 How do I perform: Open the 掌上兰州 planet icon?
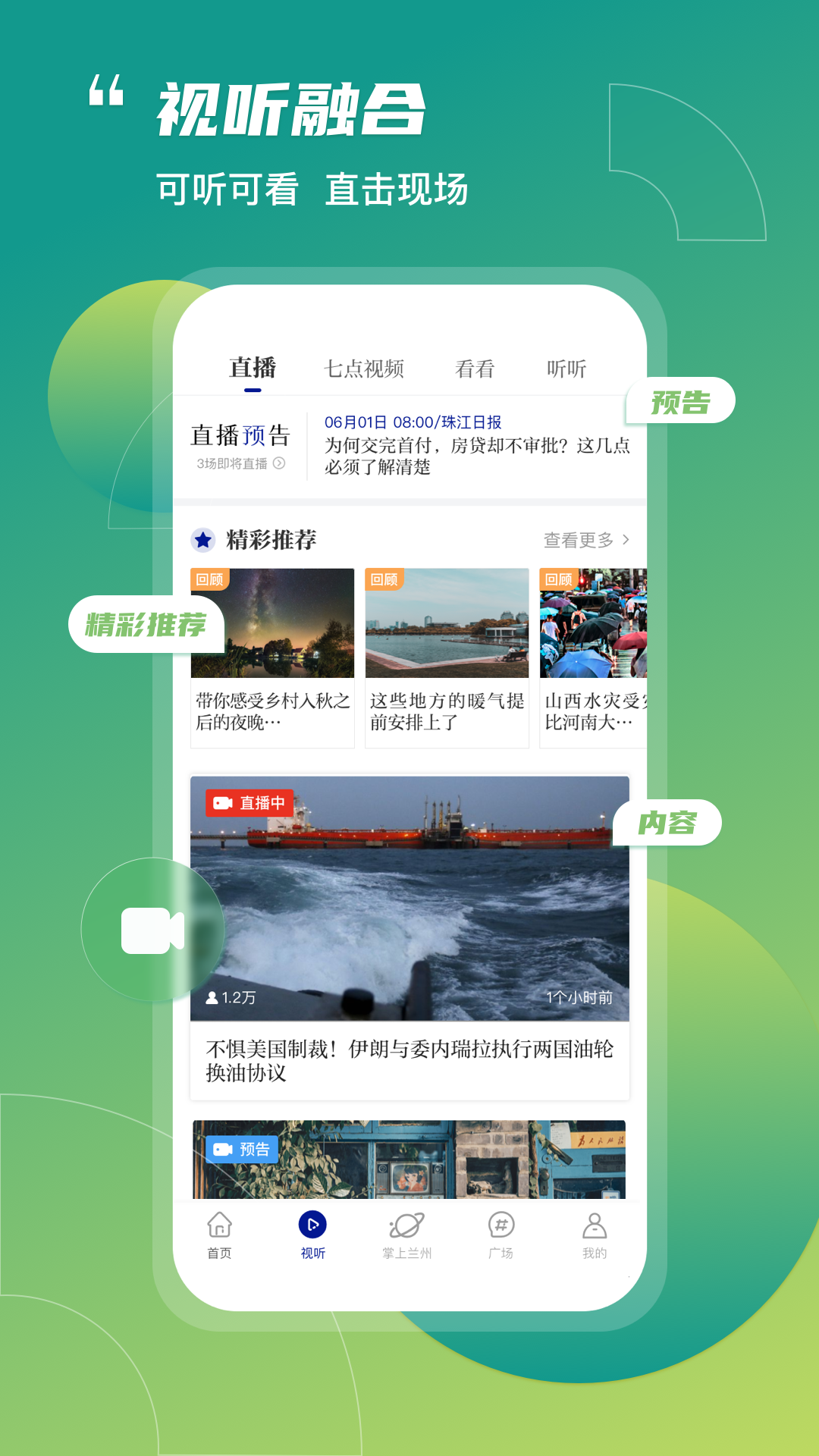406,1223
